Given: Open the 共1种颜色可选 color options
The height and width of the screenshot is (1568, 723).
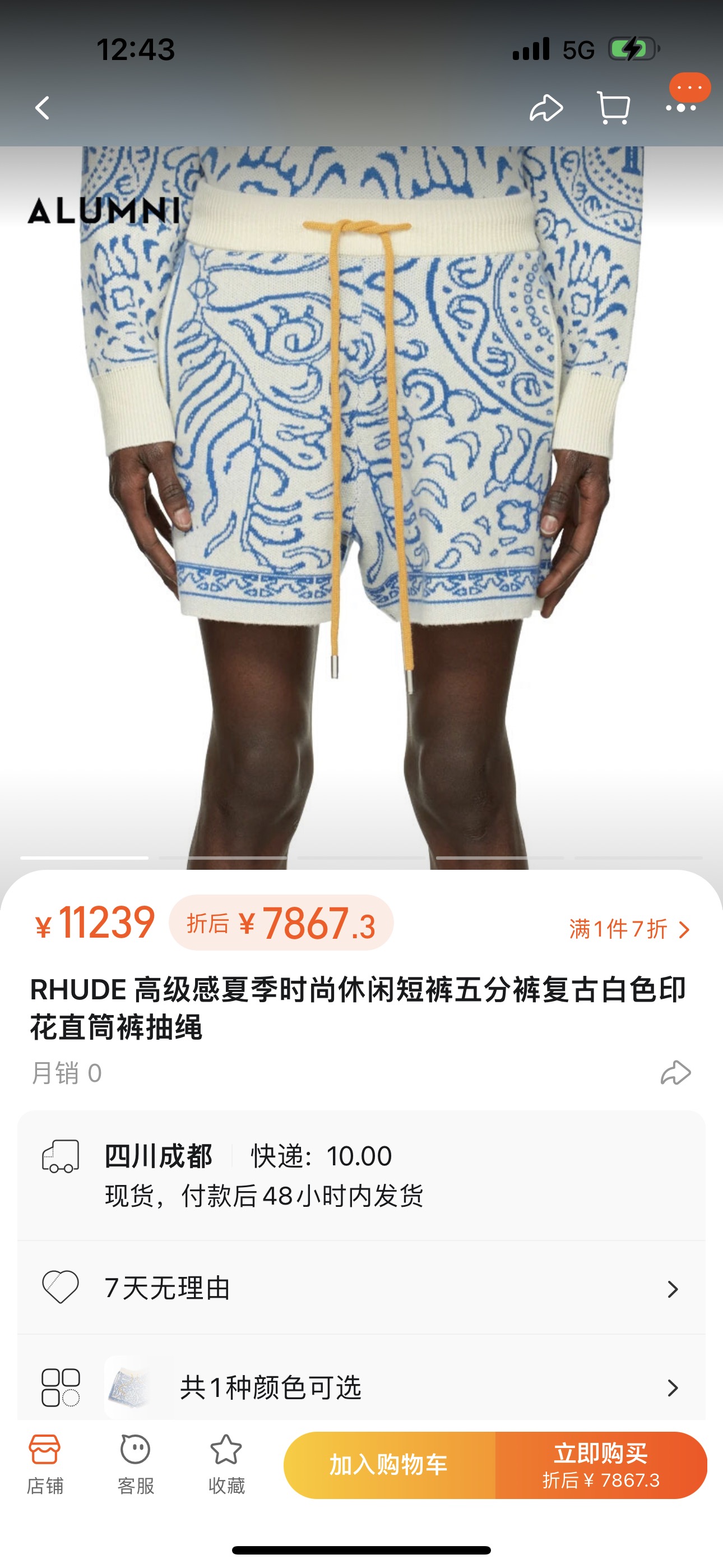Looking at the screenshot, I should coord(361,1387).
